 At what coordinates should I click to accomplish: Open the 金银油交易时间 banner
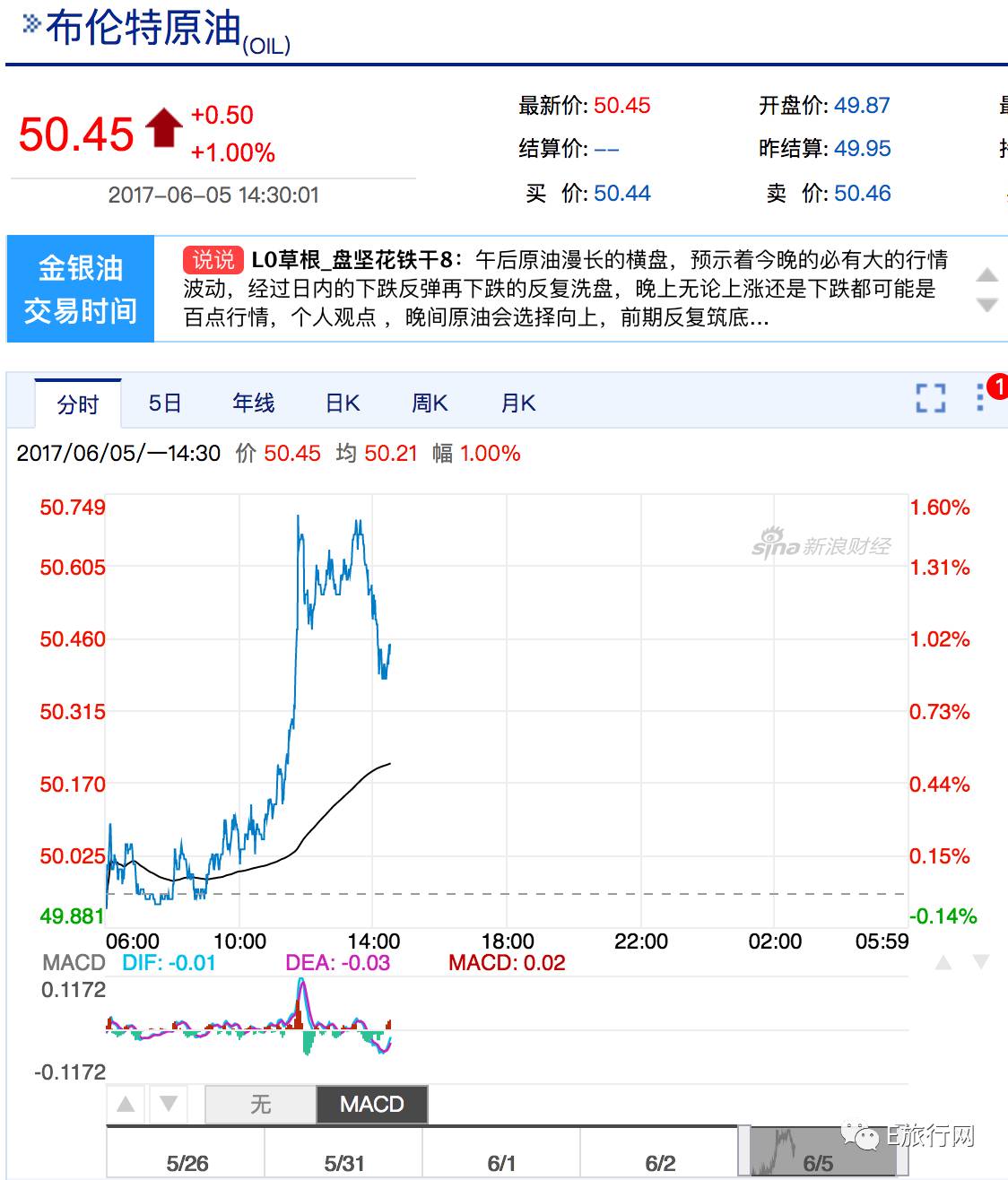click(x=81, y=290)
